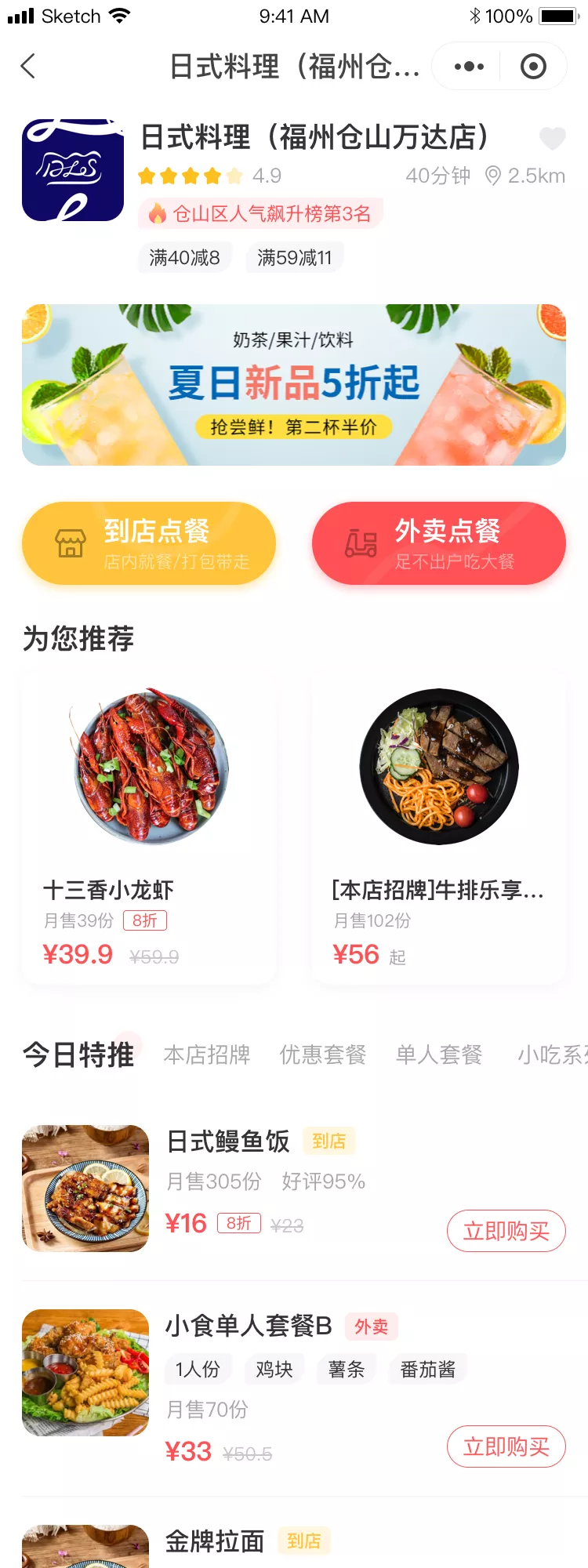The image size is (588, 1568).
Task: Switch to the 优惠套餐 tab
Action: [323, 1055]
